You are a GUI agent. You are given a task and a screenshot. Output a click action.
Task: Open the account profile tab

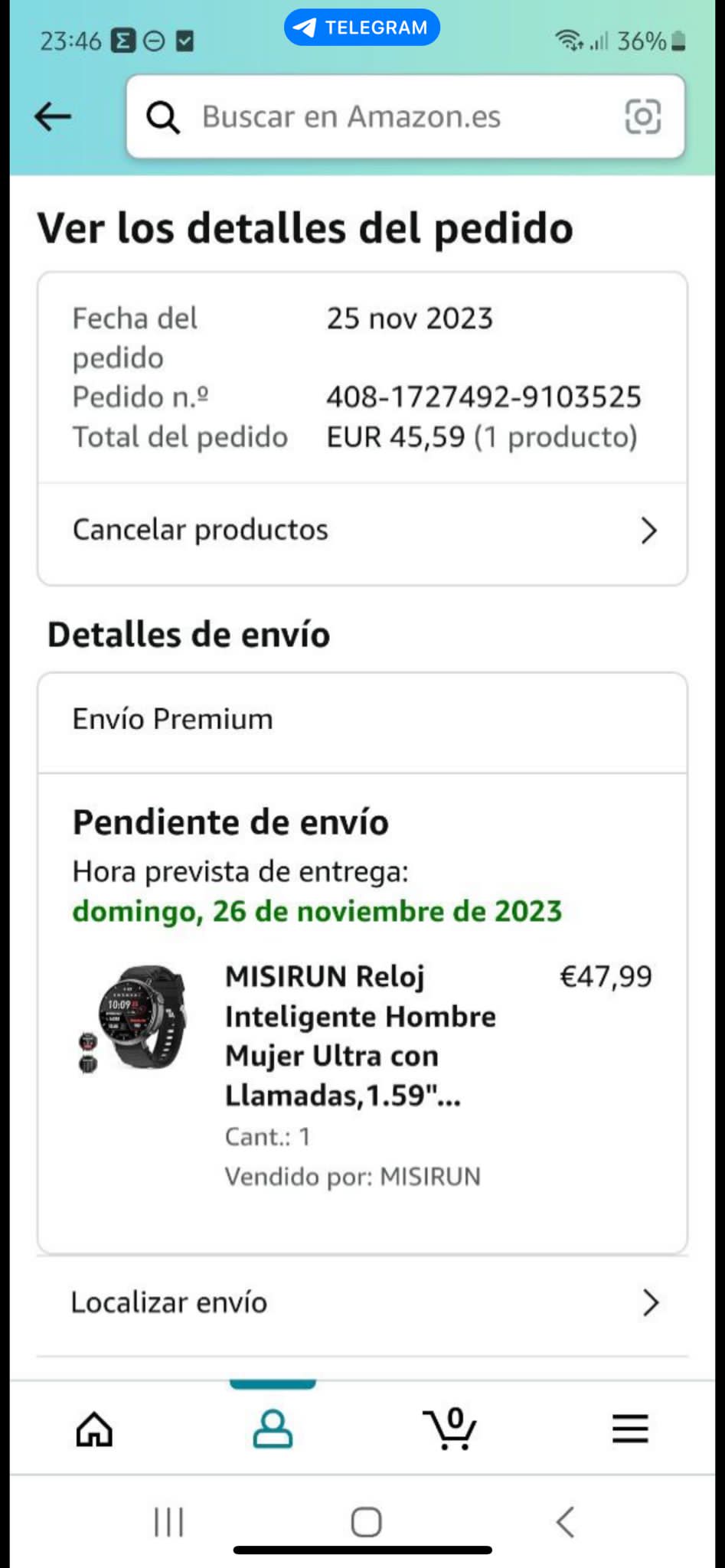tap(273, 1429)
